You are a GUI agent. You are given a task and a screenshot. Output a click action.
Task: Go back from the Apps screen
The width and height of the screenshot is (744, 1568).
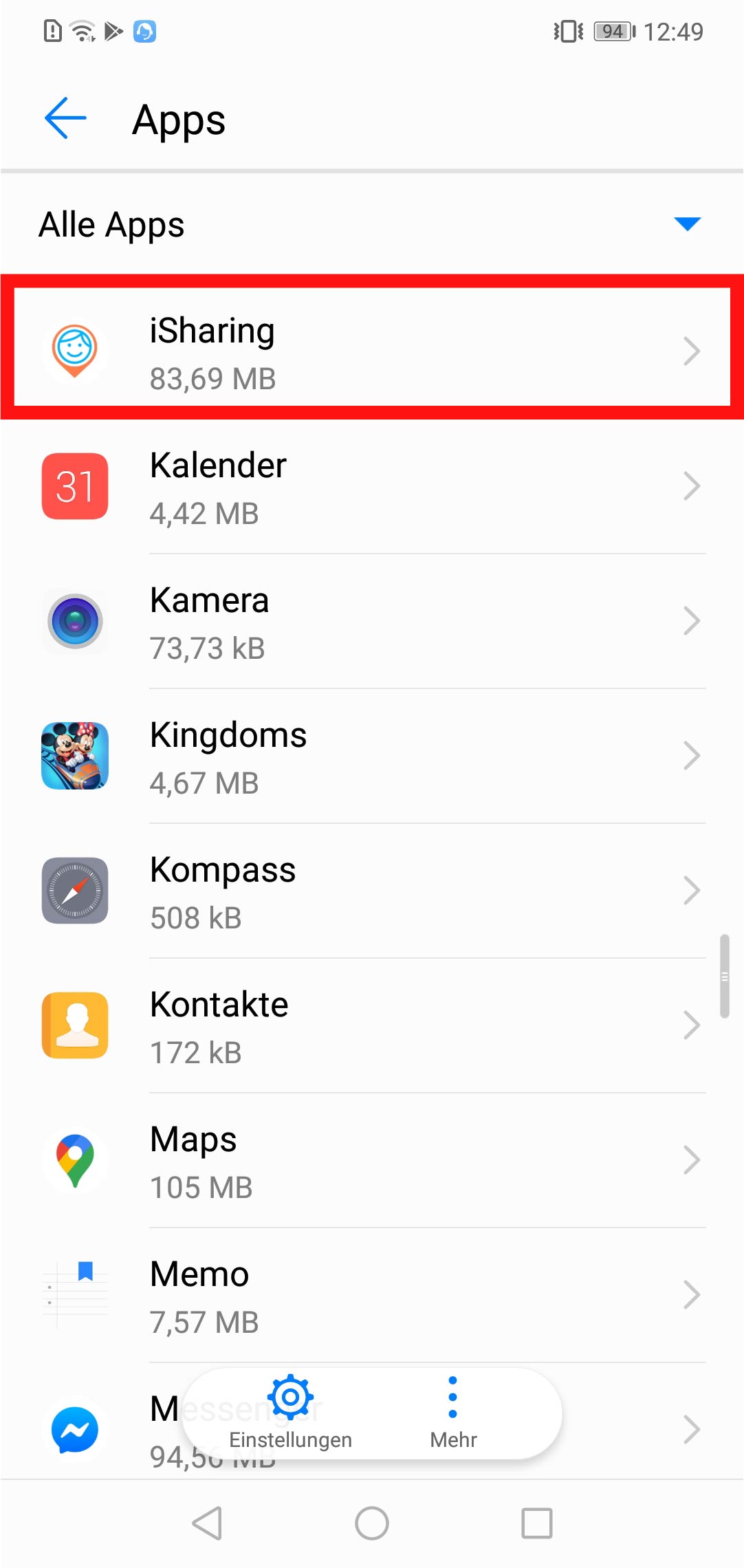point(65,118)
